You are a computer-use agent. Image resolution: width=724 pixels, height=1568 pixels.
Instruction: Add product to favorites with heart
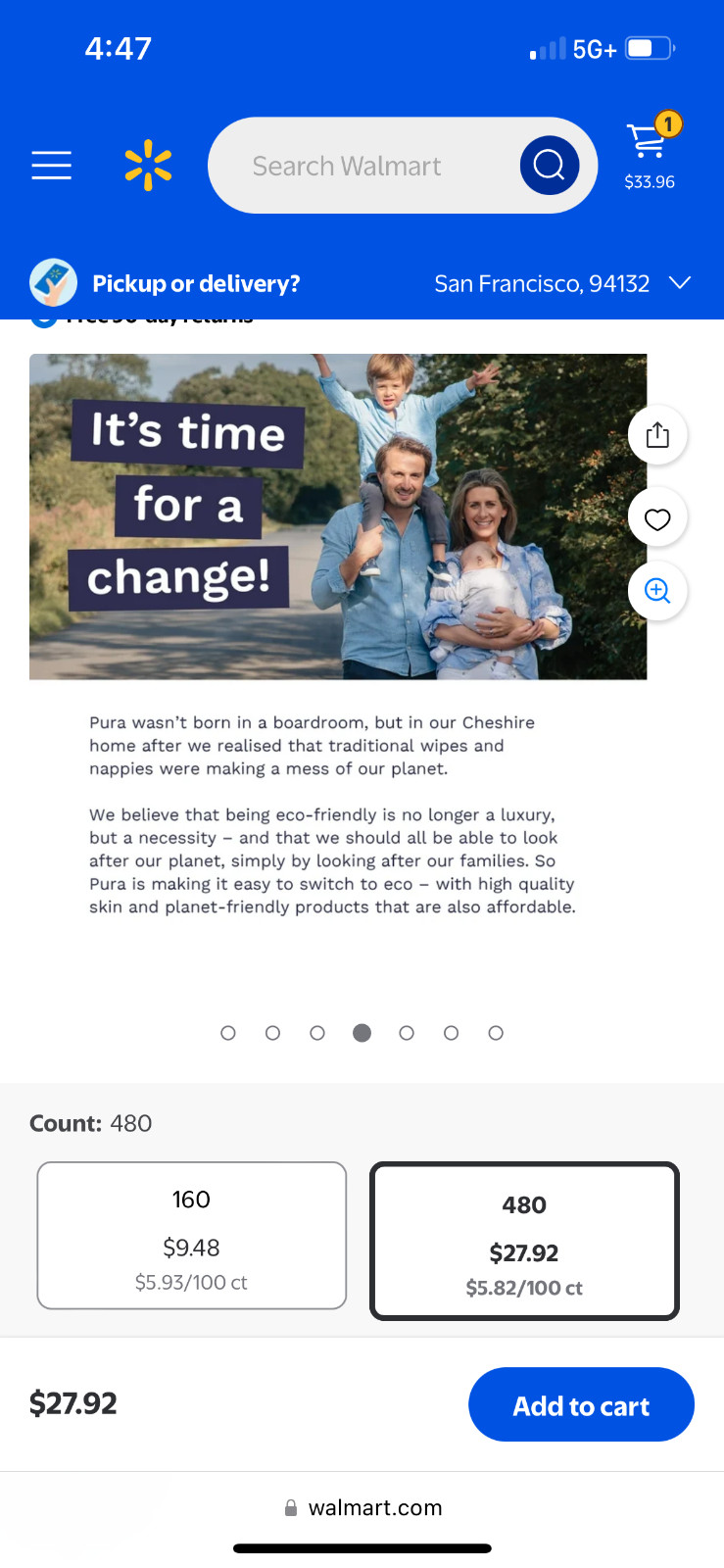pos(657,518)
